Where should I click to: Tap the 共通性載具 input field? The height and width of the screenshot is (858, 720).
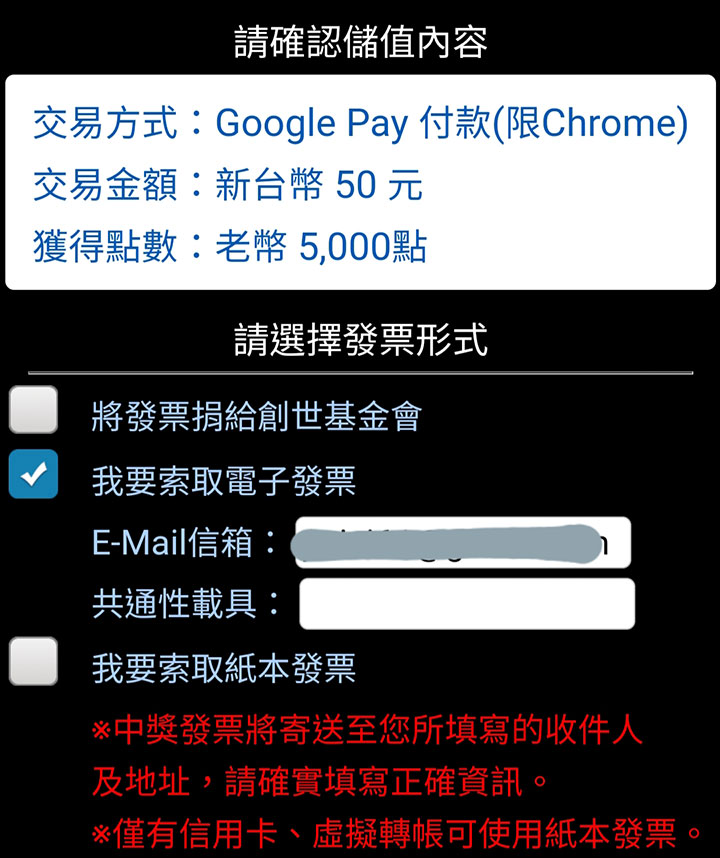467,604
